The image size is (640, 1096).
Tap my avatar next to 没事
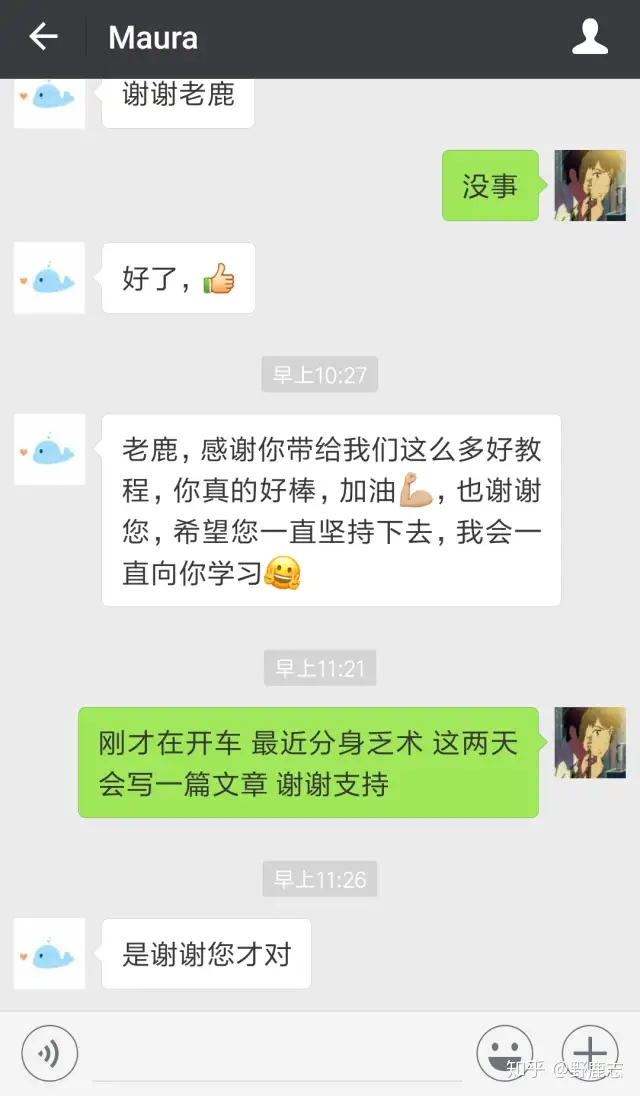[590, 186]
